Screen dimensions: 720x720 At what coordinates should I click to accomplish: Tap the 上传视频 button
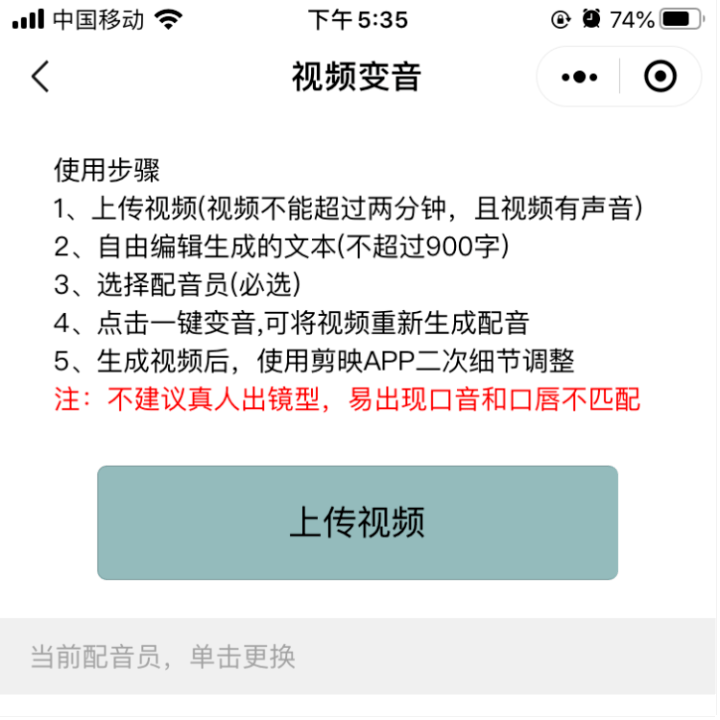coord(357,522)
